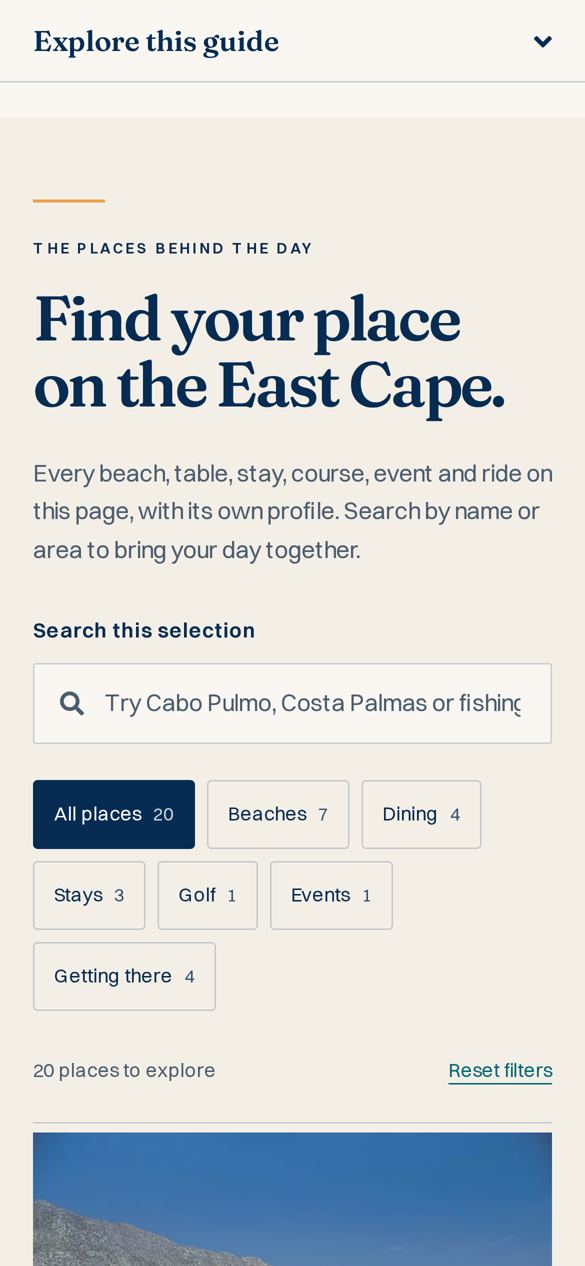
Task: Select the All places filter chip
Action: 114,814
